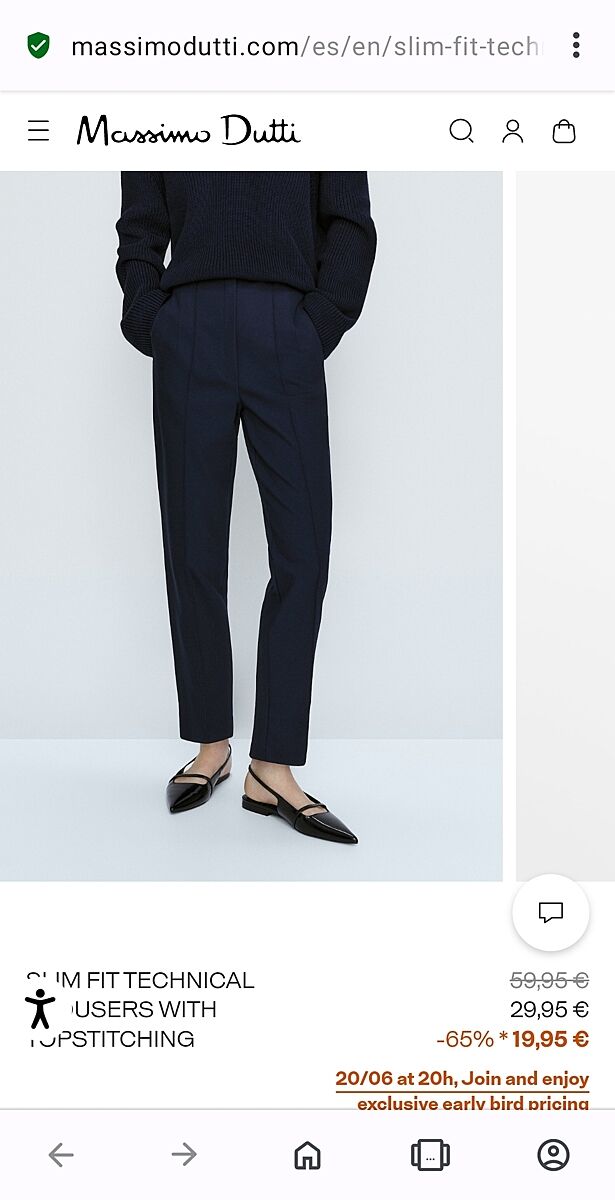Image resolution: width=615 pixels, height=1200 pixels.
Task: Open product search
Action: (x=461, y=131)
